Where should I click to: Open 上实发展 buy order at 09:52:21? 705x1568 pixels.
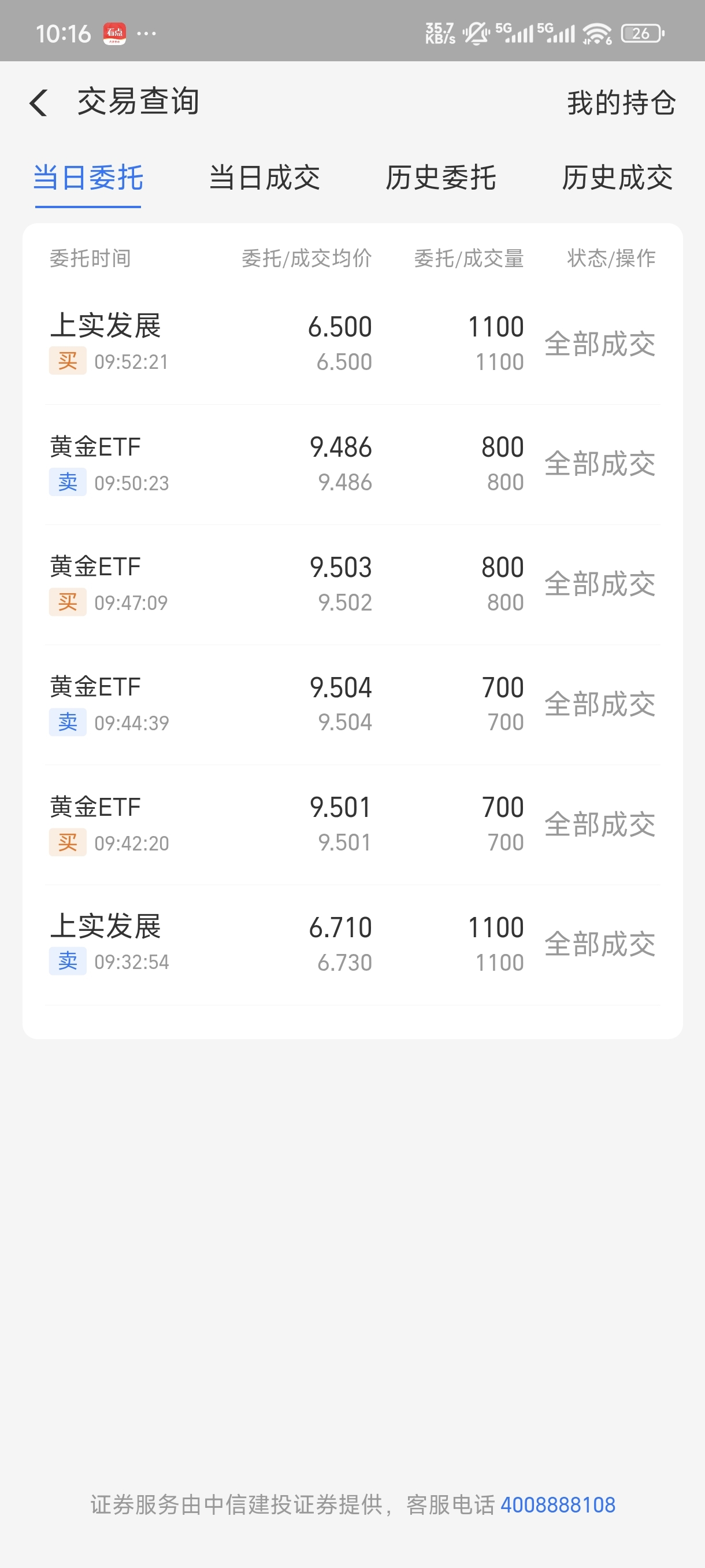point(352,343)
